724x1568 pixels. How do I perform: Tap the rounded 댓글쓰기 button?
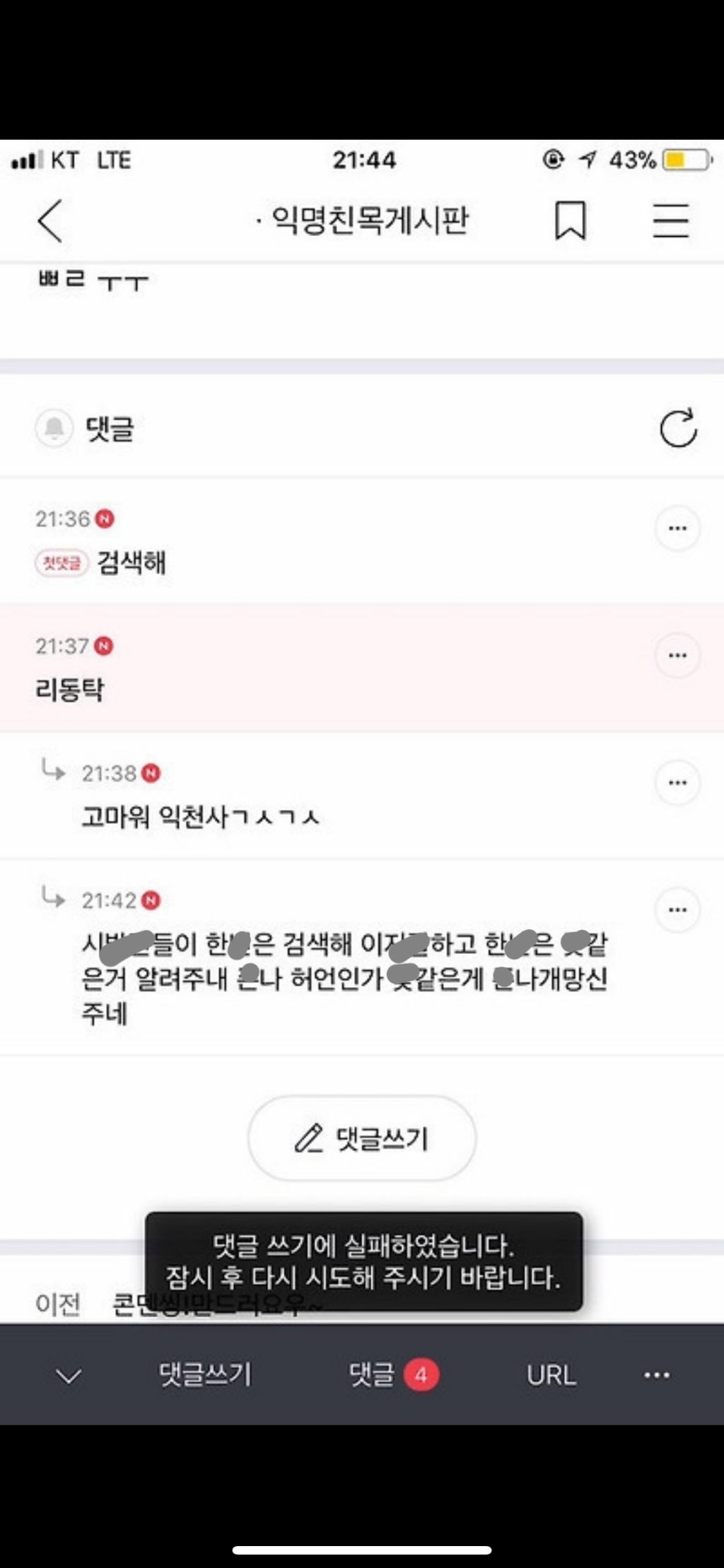point(362,1138)
